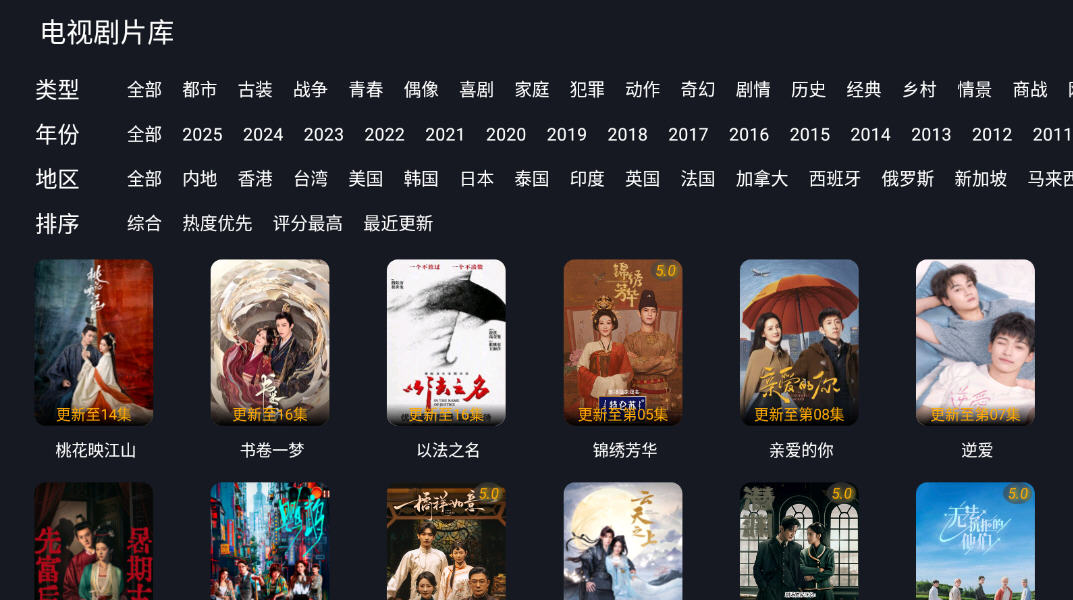Choose 喜剧 in the type row
This screenshot has height=600, width=1073.
pos(476,90)
